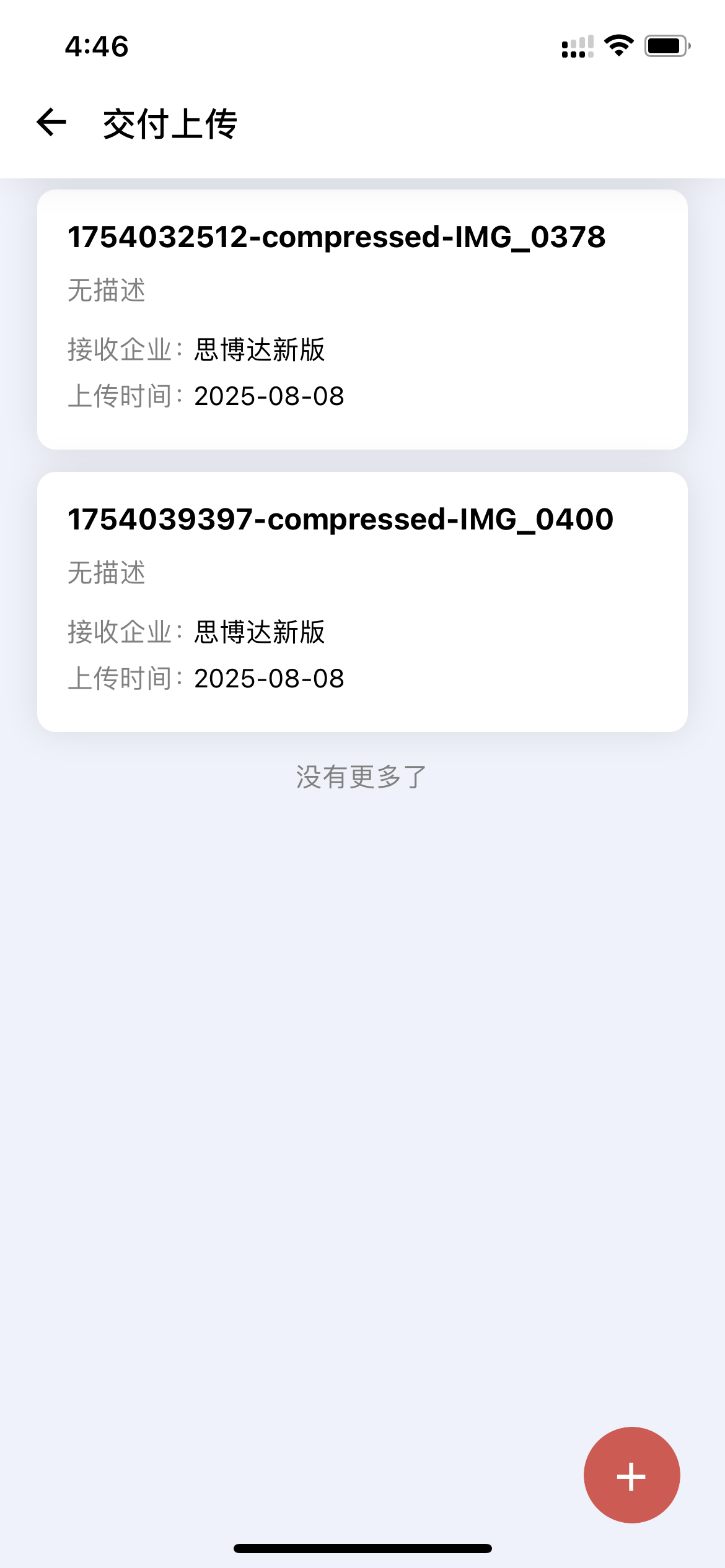
Task: Open the 1754032512-compressed-IMG_0378 record
Action: 362,319
